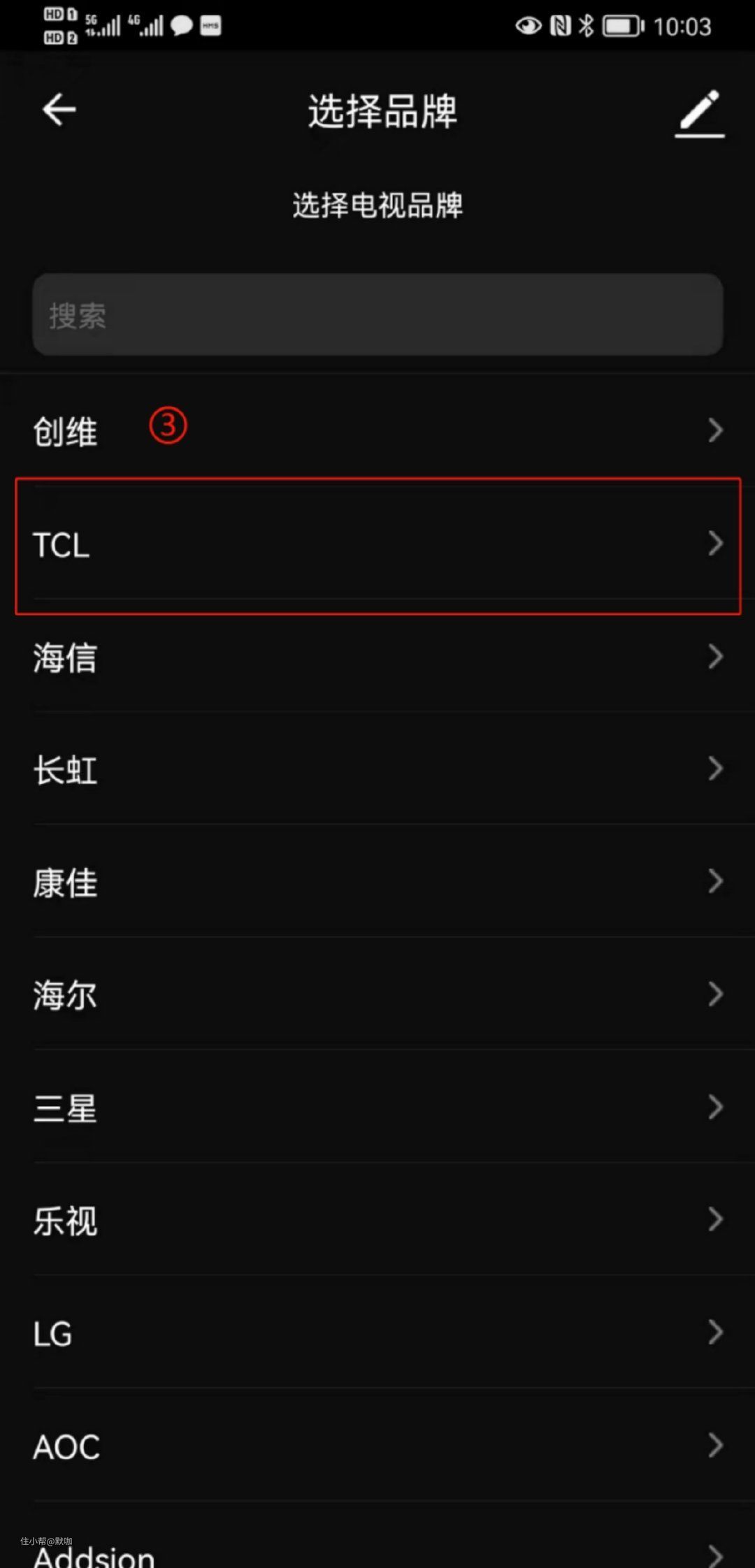Image resolution: width=755 pixels, height=1568 pixels.
Task: Select the 乐视 brand row
Action: point(377,1221)
